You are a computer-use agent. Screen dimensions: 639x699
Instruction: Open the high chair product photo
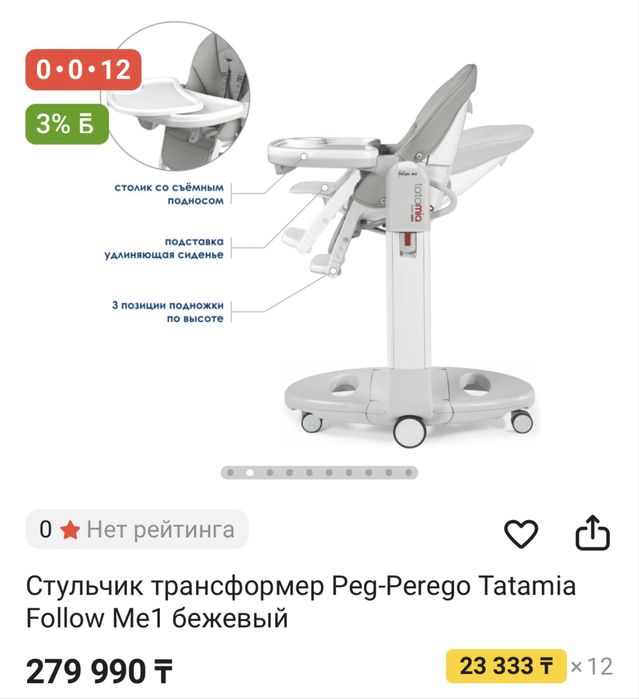400,260
